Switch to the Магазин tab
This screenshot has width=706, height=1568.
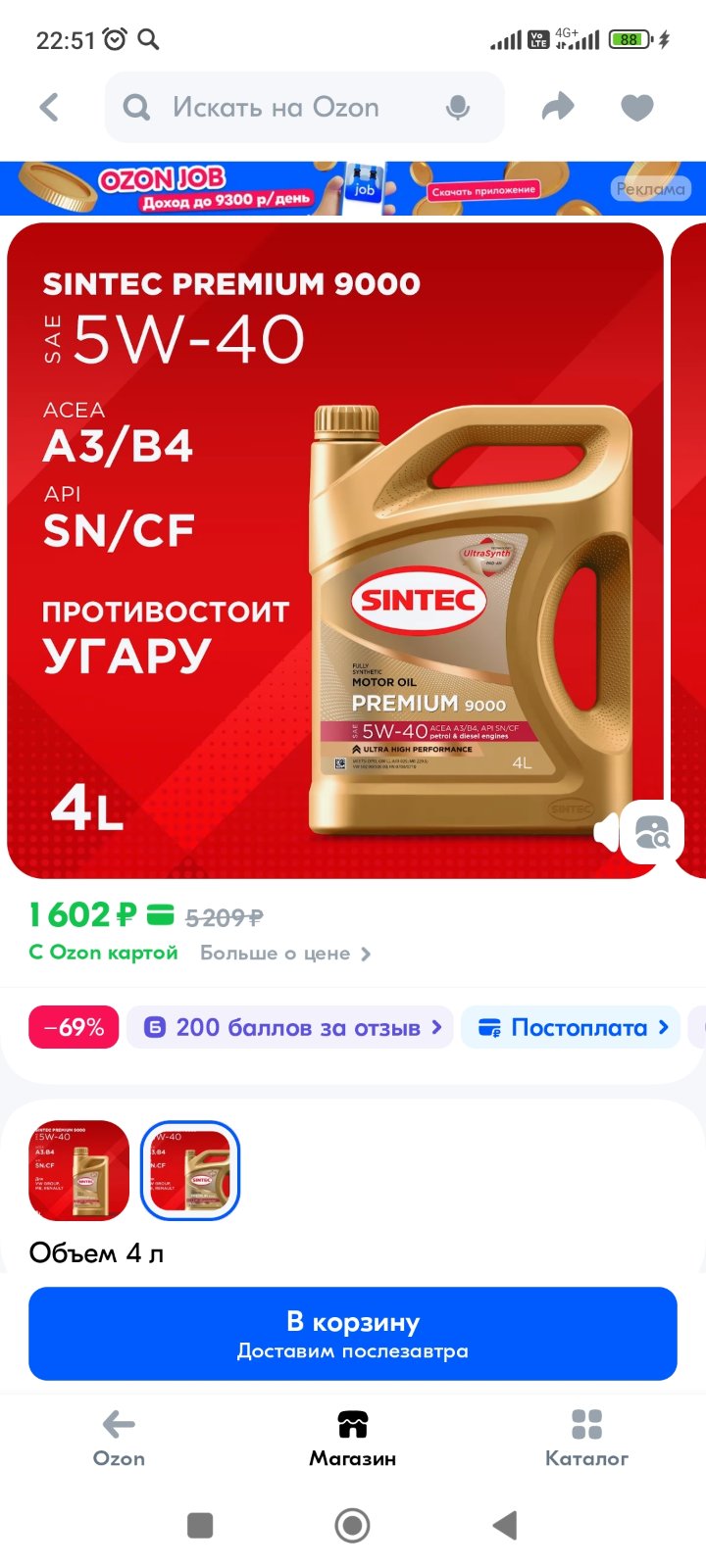coord(353,1438)
